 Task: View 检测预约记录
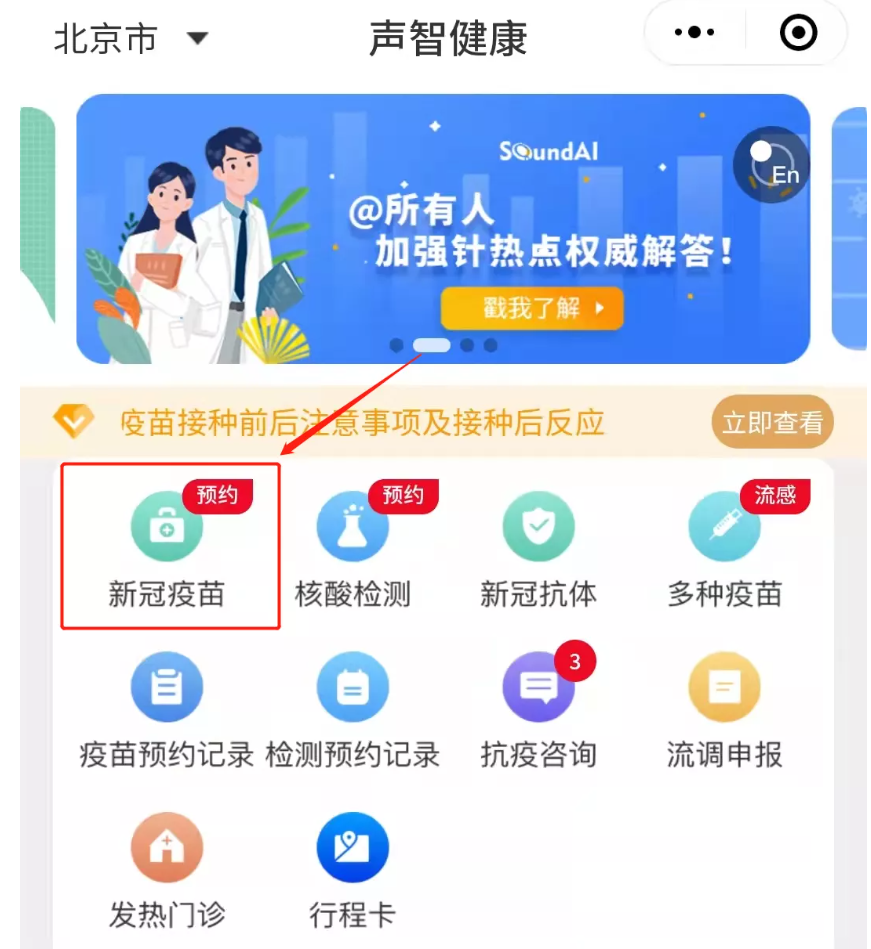(352, 708)
